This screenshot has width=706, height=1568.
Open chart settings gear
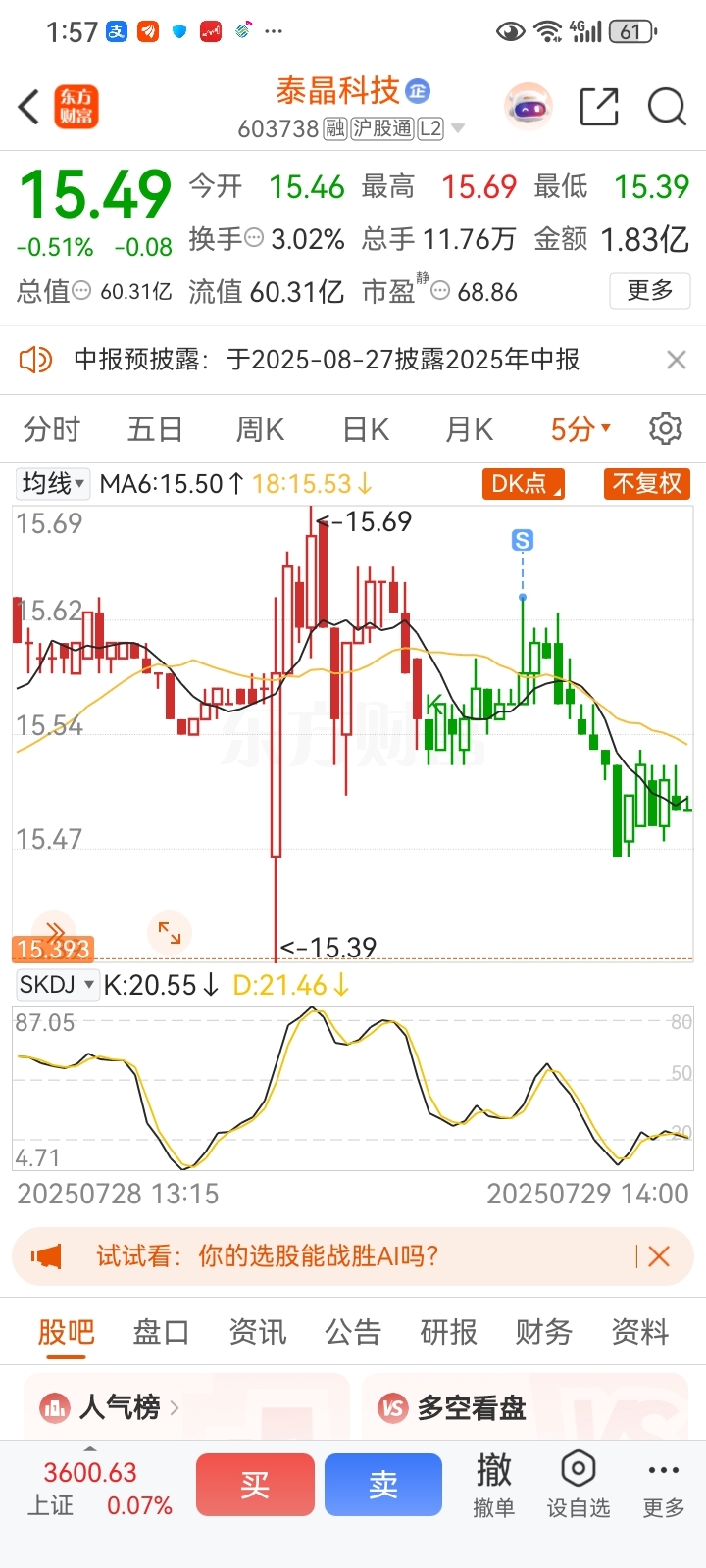666,428
